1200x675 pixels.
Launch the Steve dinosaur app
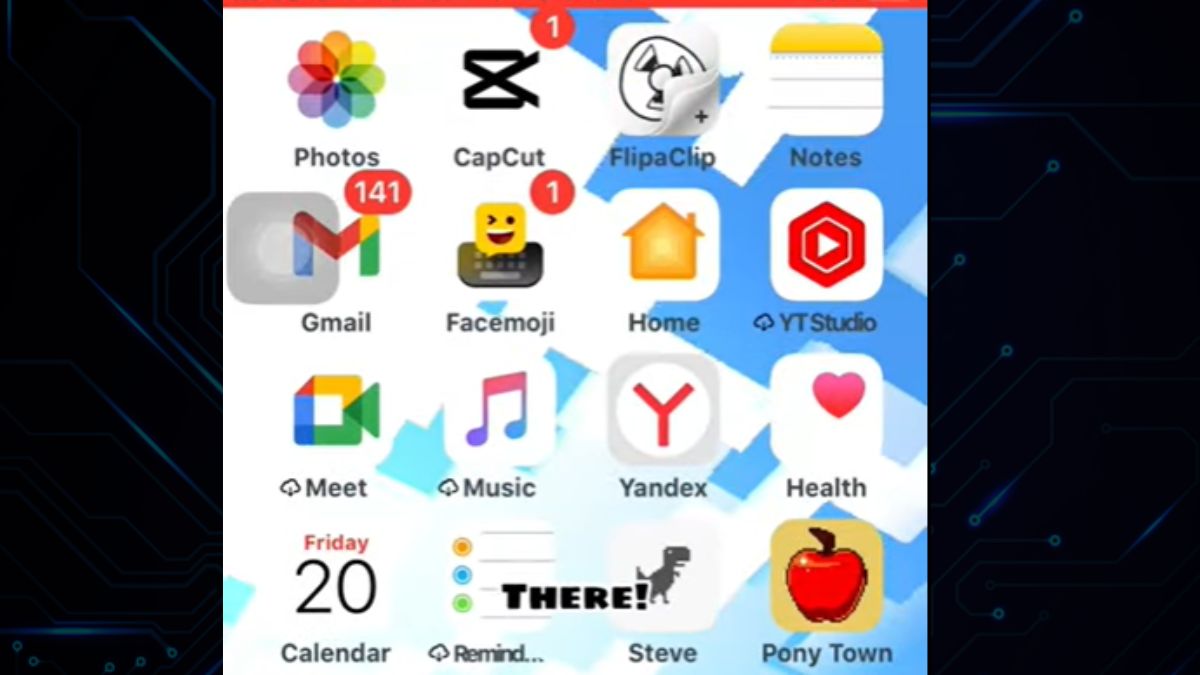point(663,576)
